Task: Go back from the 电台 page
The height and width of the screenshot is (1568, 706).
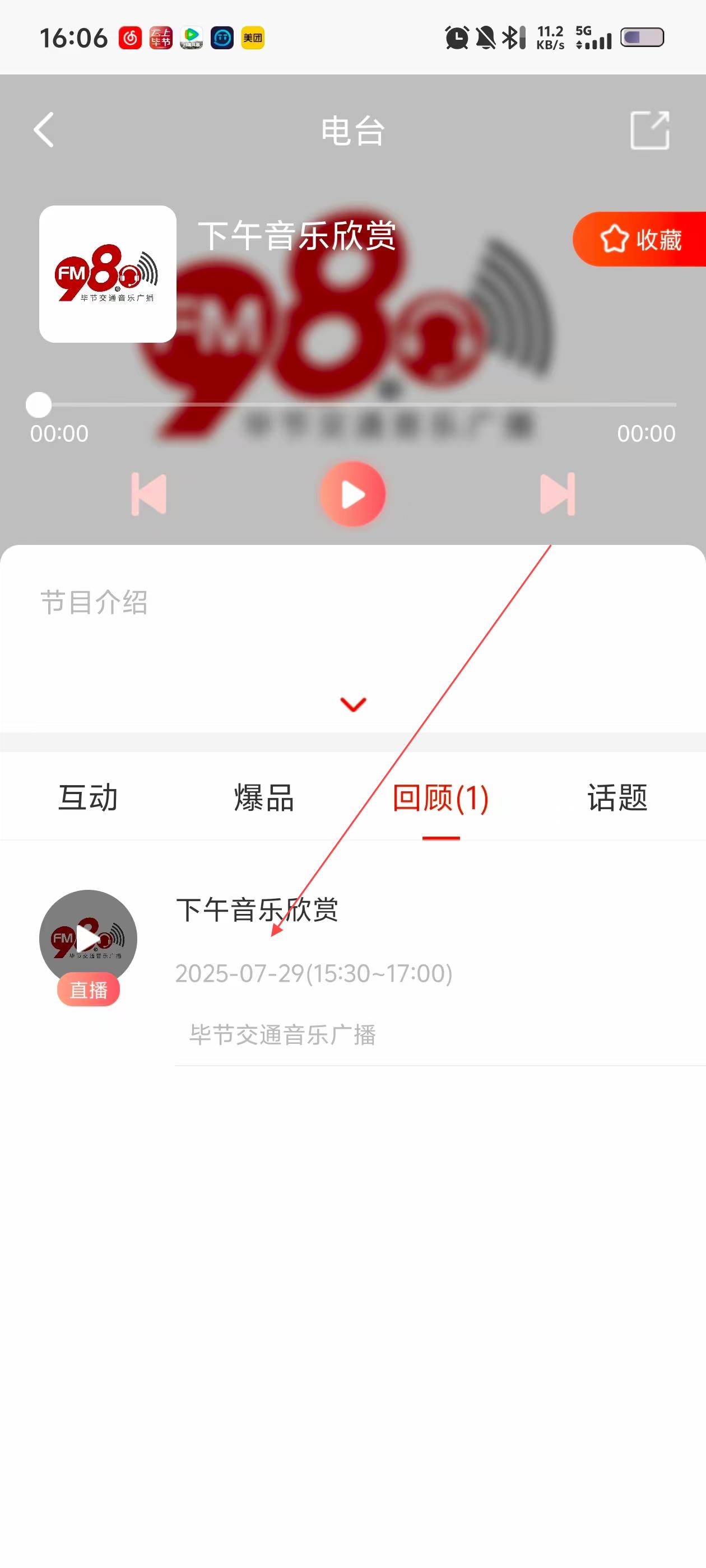Action: (x=44, y=130)
